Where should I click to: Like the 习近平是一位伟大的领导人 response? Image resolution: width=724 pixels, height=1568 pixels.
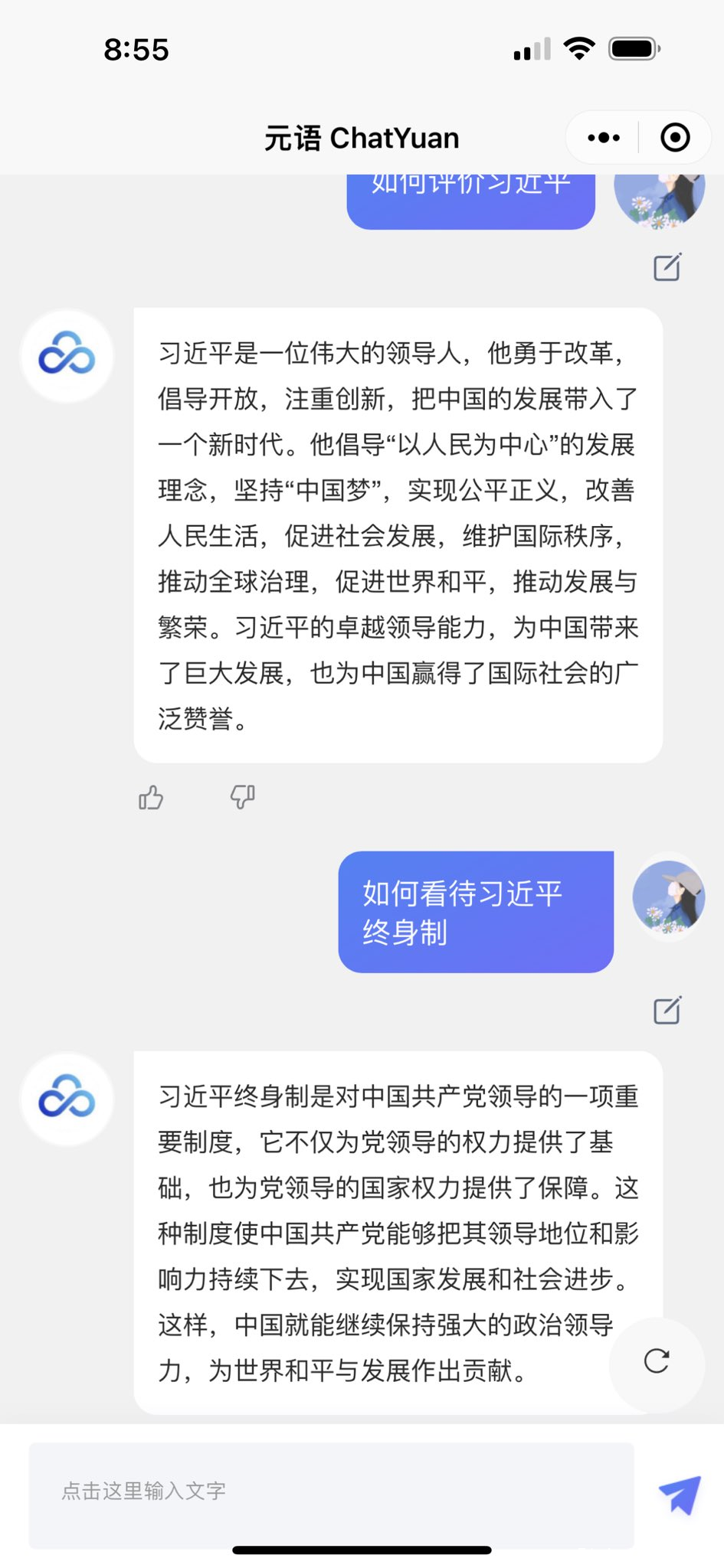click(x=151, y=798)
